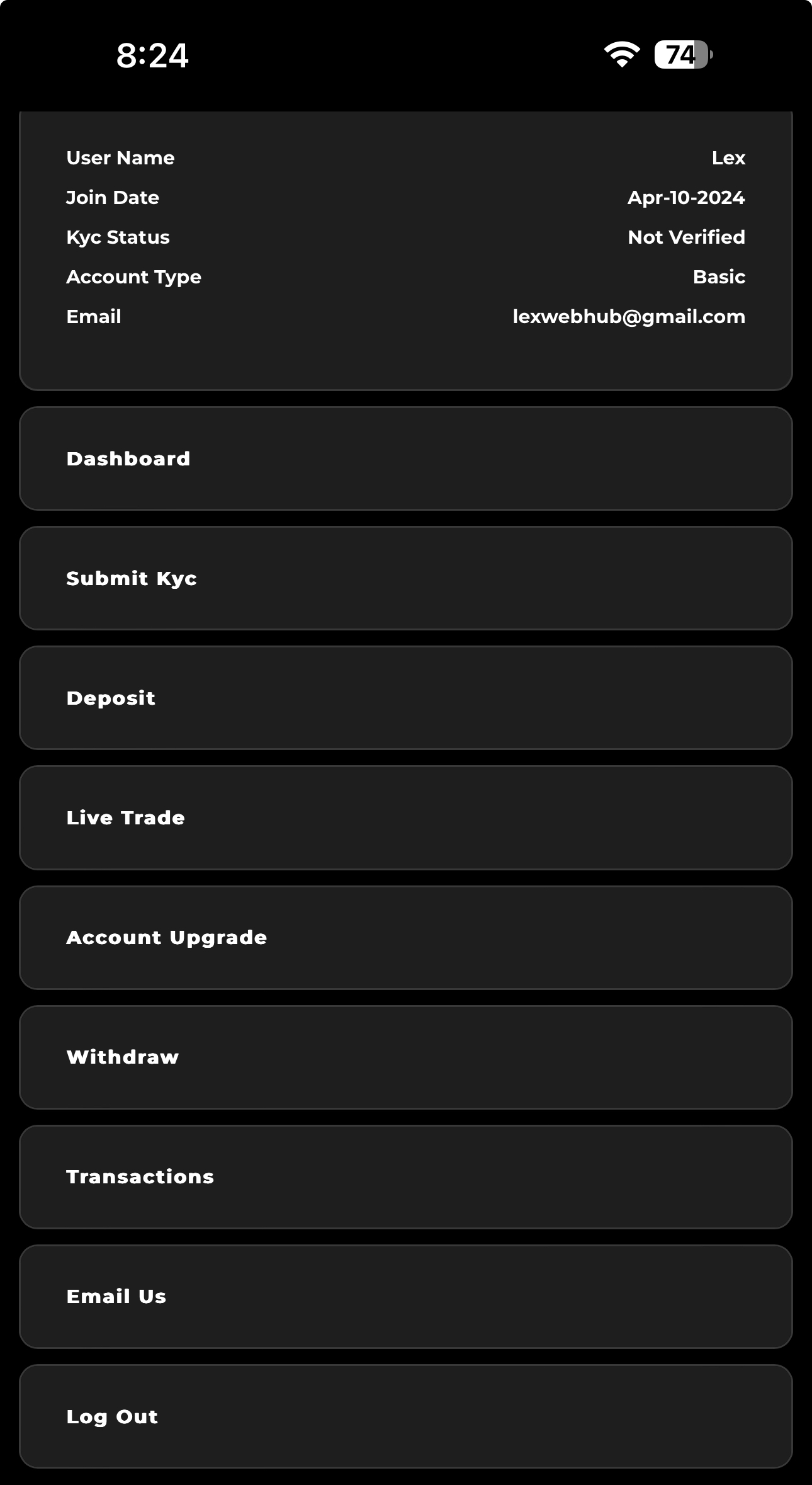Tap the Withdraw option

pos(406,1057)
